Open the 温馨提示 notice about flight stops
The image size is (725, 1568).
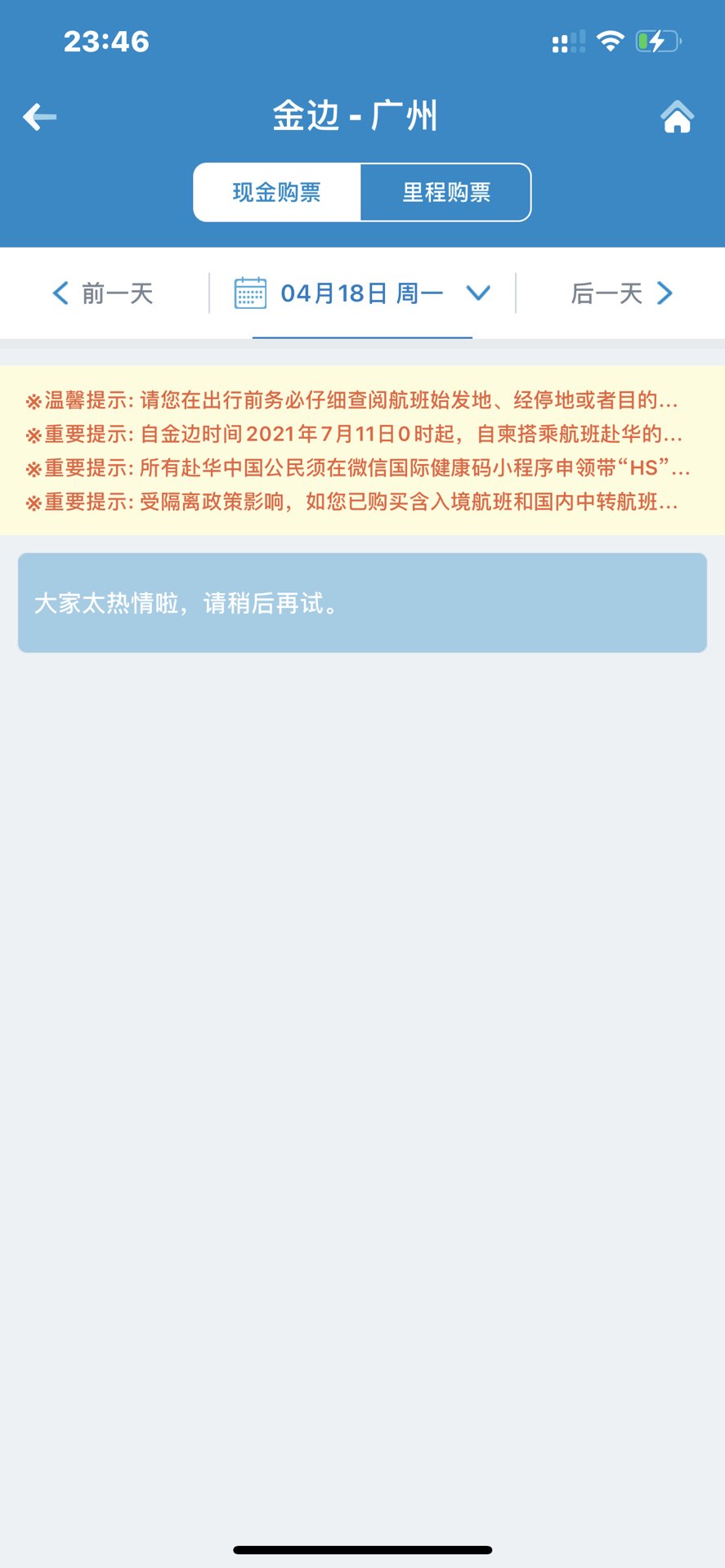(352, 400)
